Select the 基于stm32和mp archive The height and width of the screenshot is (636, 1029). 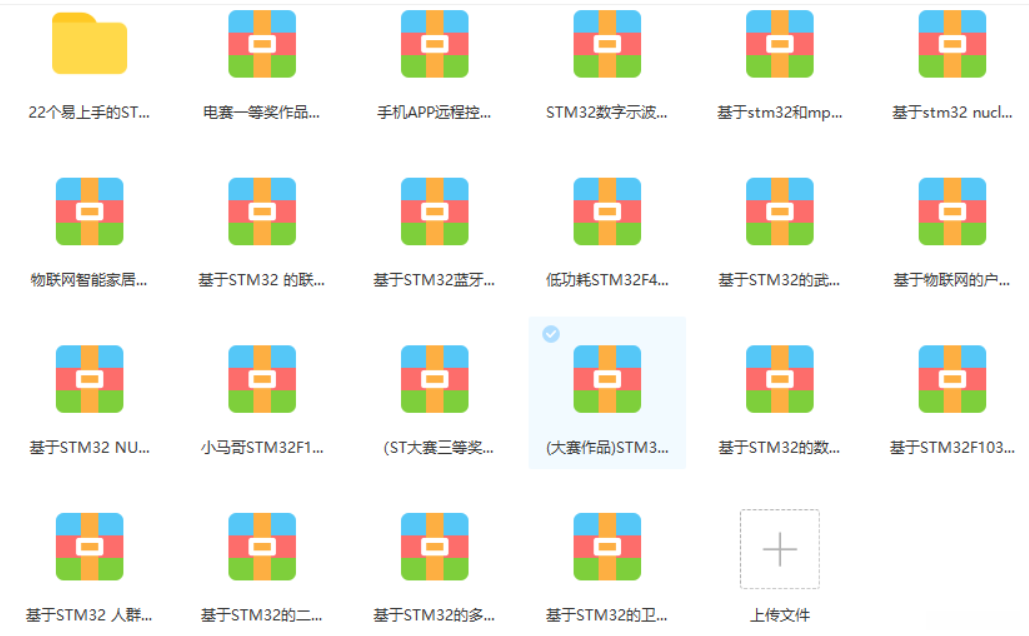point(780,45)
